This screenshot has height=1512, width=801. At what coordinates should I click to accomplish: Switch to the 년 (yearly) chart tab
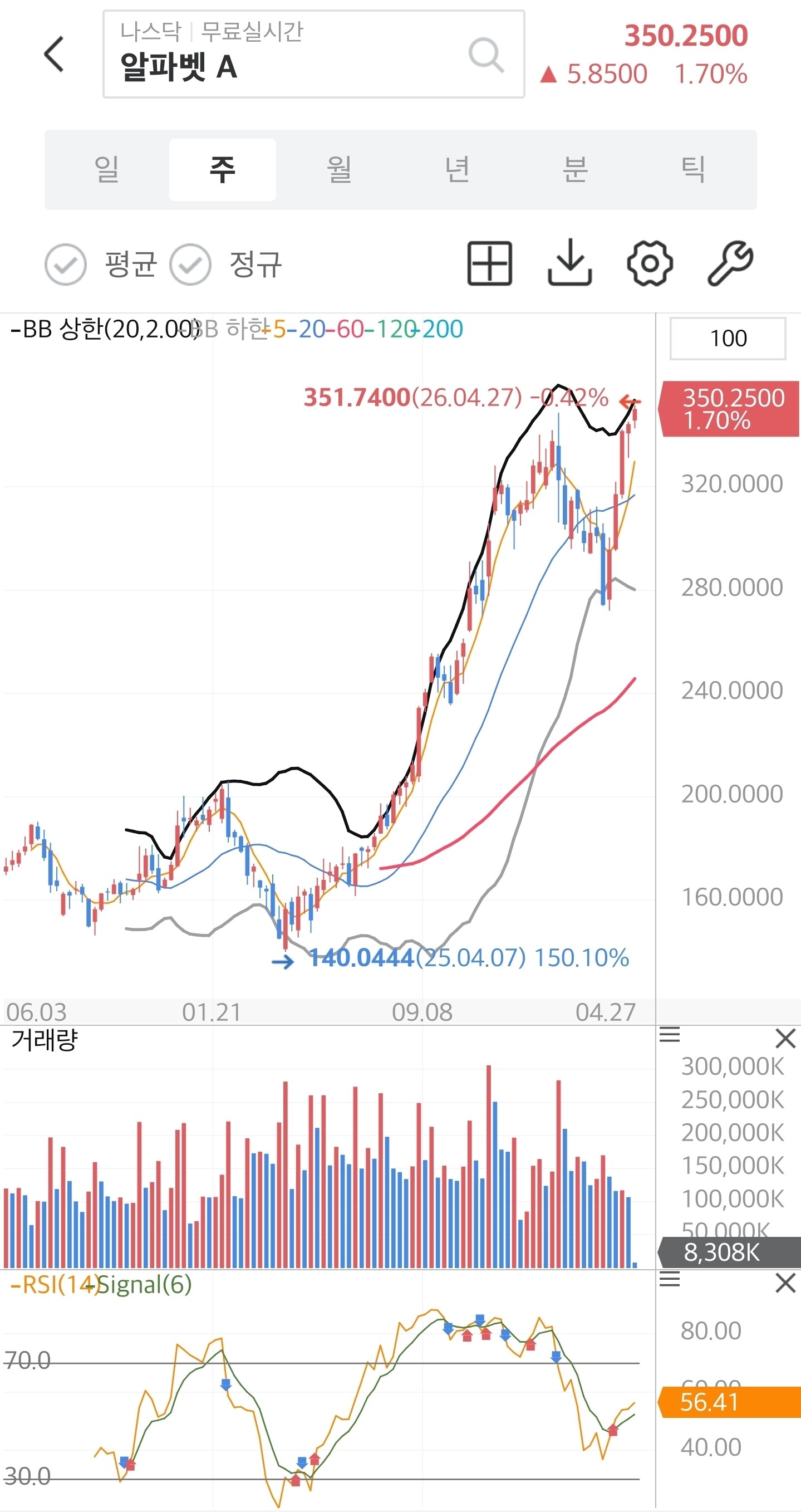(456, 170)
